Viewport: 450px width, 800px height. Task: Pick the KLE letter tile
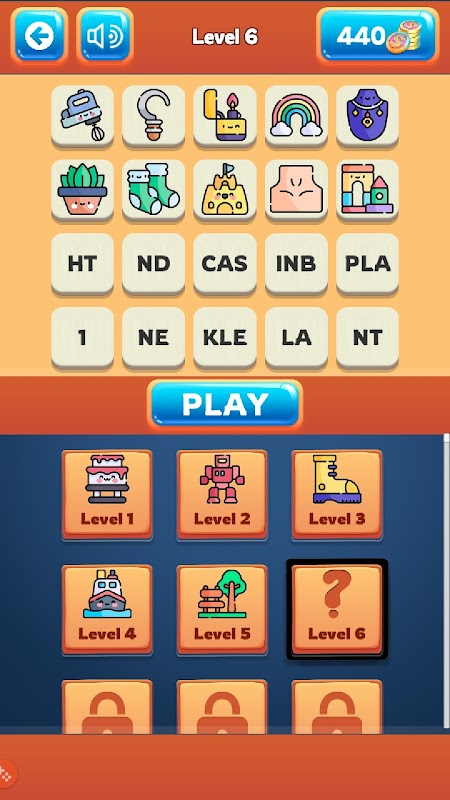coord(224,338)
